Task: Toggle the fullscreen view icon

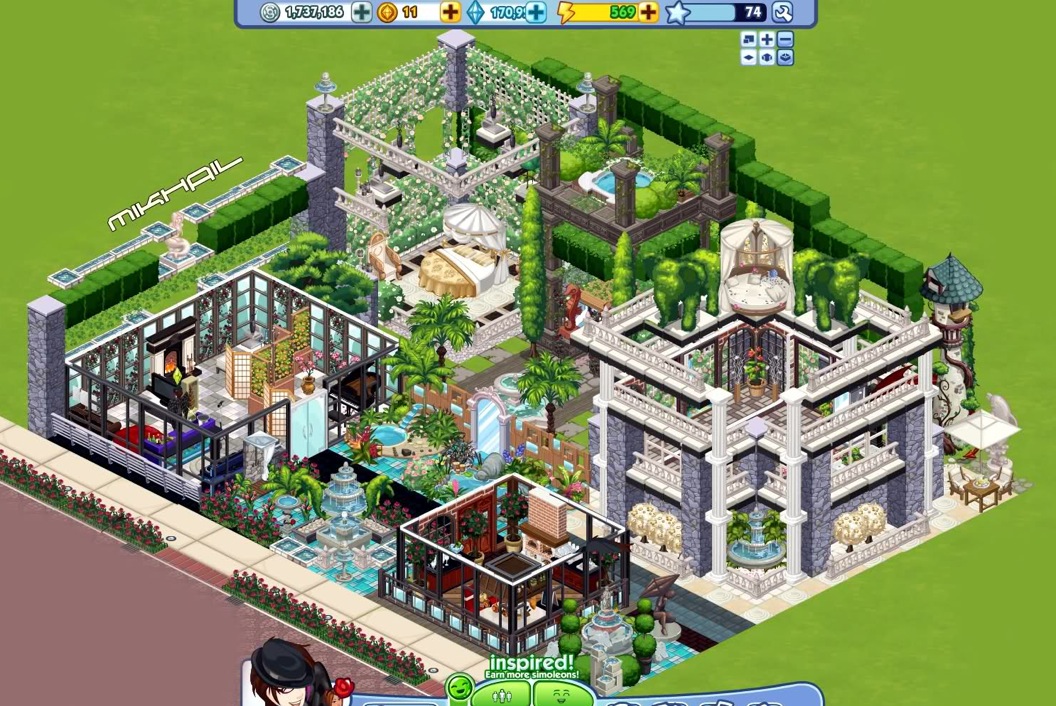Action: (749, 39)
